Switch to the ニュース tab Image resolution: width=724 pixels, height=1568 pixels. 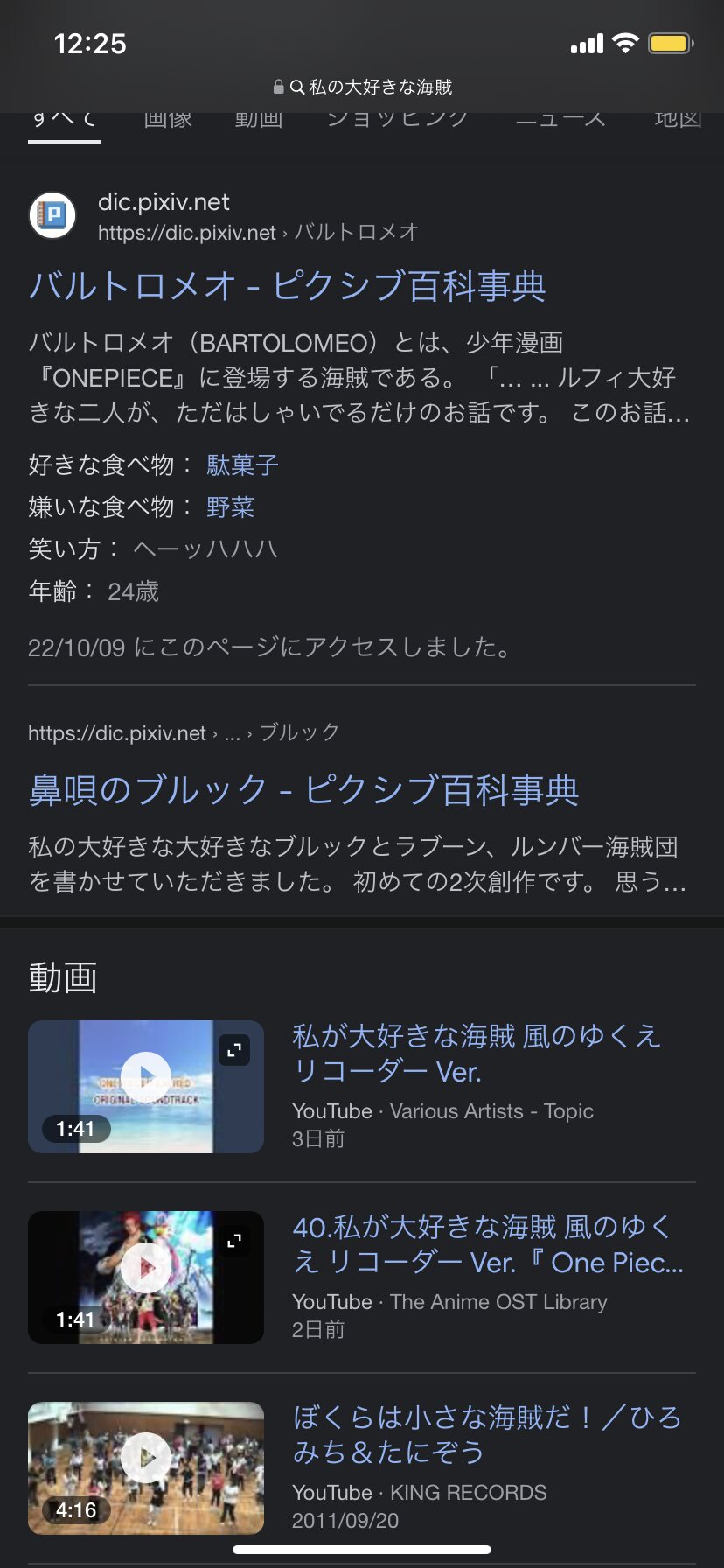point(560,119)
